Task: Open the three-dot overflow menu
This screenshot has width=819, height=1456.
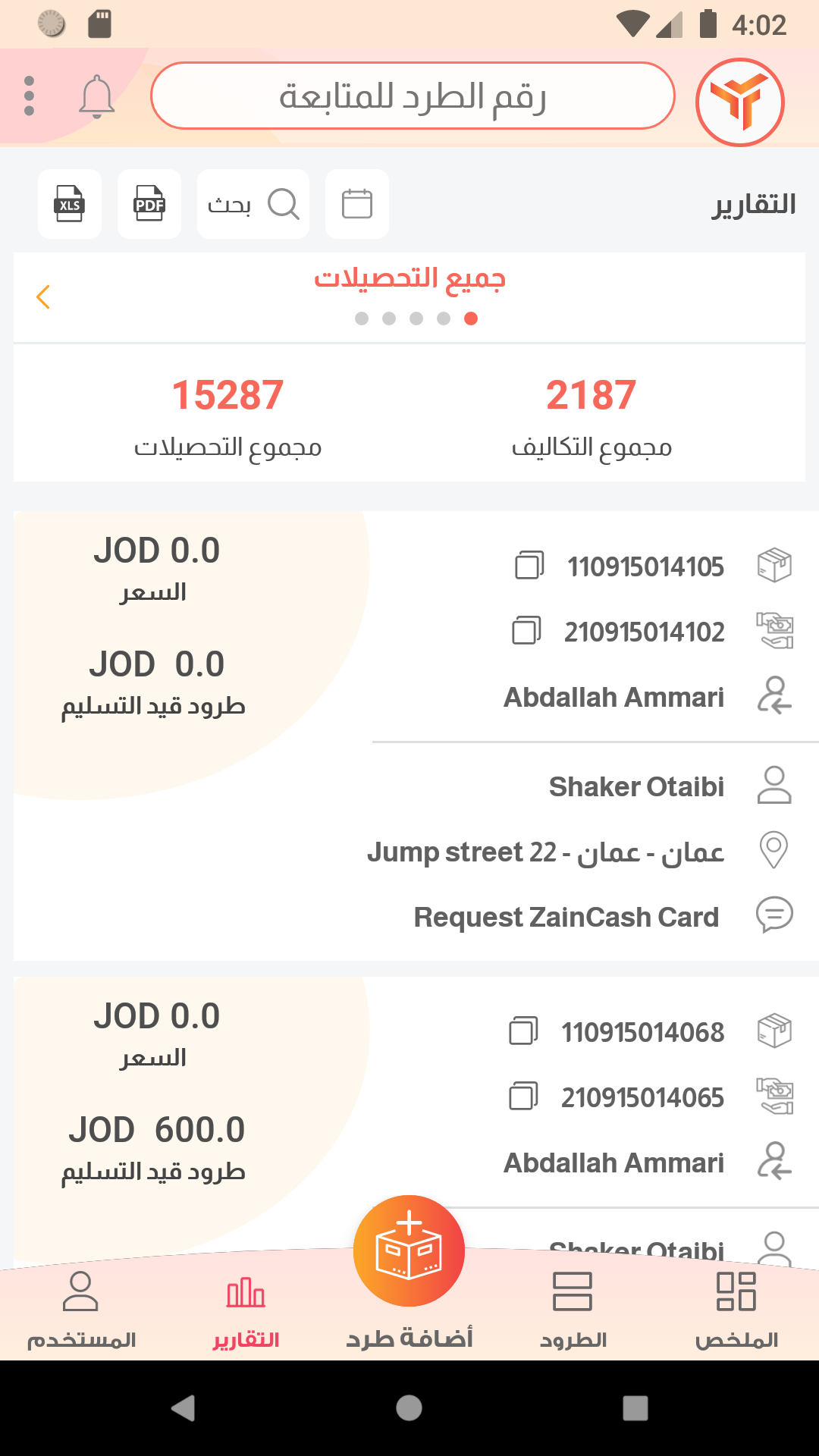Action: coord(30,96)
